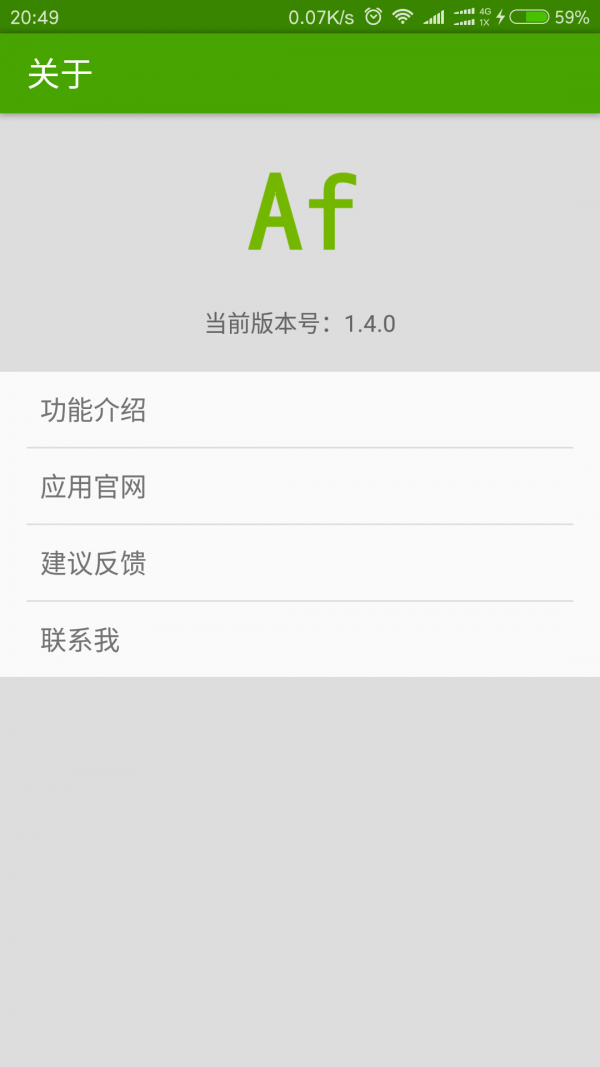The height and width of the screenshot is (1067, 600).
Task: Select 建议反馈 to send feedback
Action: click(x=300, y=563)
